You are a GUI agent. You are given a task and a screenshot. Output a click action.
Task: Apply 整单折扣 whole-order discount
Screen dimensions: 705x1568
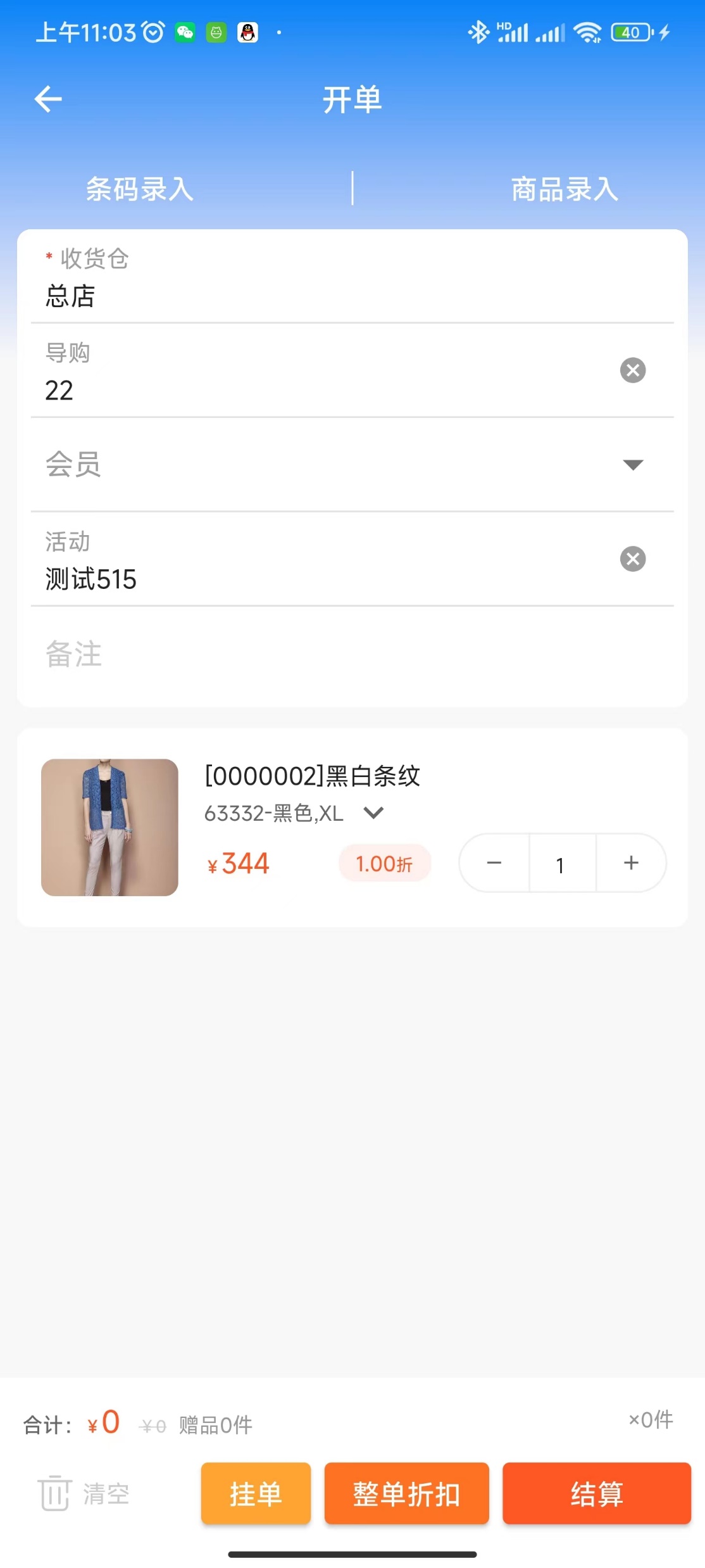pyautogui.click(x=406, y=1493)
